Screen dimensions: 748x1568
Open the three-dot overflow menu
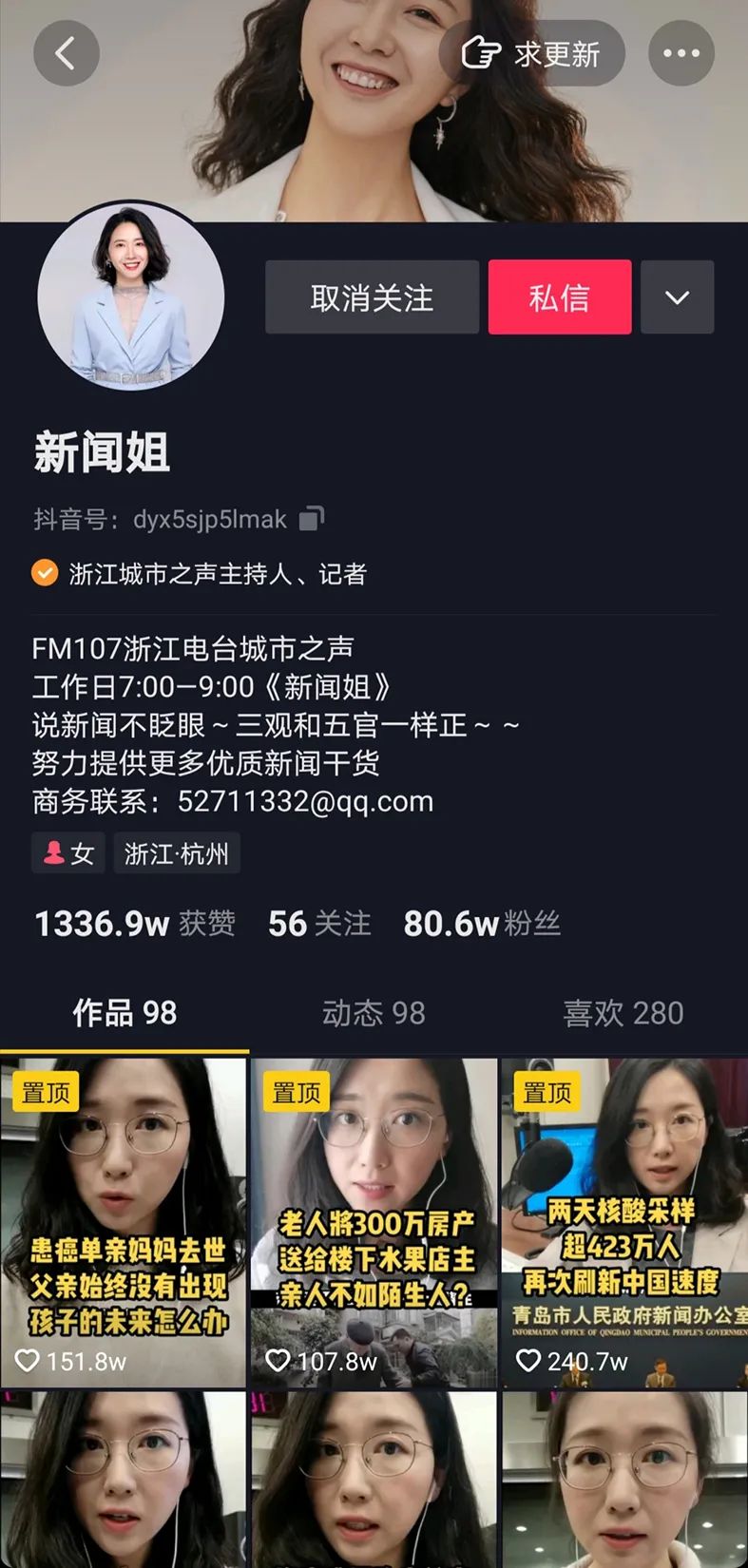pyautogui.click(x=681, y=53)
